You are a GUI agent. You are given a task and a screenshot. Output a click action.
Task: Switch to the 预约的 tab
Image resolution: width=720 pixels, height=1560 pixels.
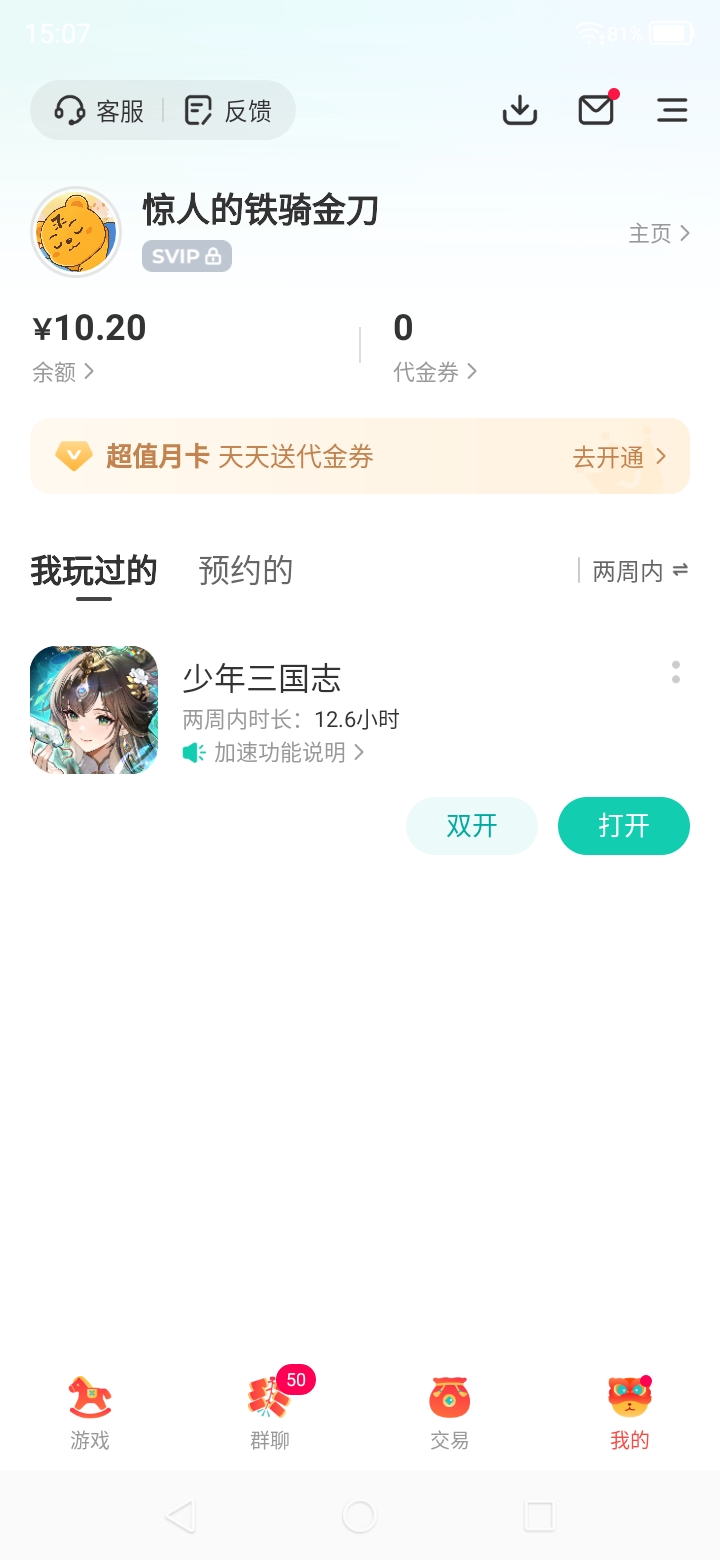245,570
